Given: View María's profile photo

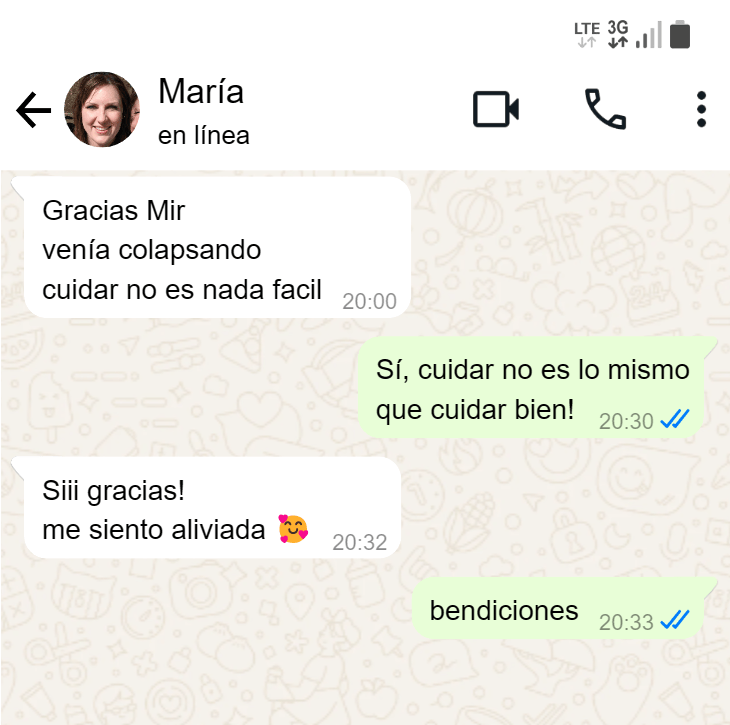Looking at the screenshot, I should [x=101, y=110].
